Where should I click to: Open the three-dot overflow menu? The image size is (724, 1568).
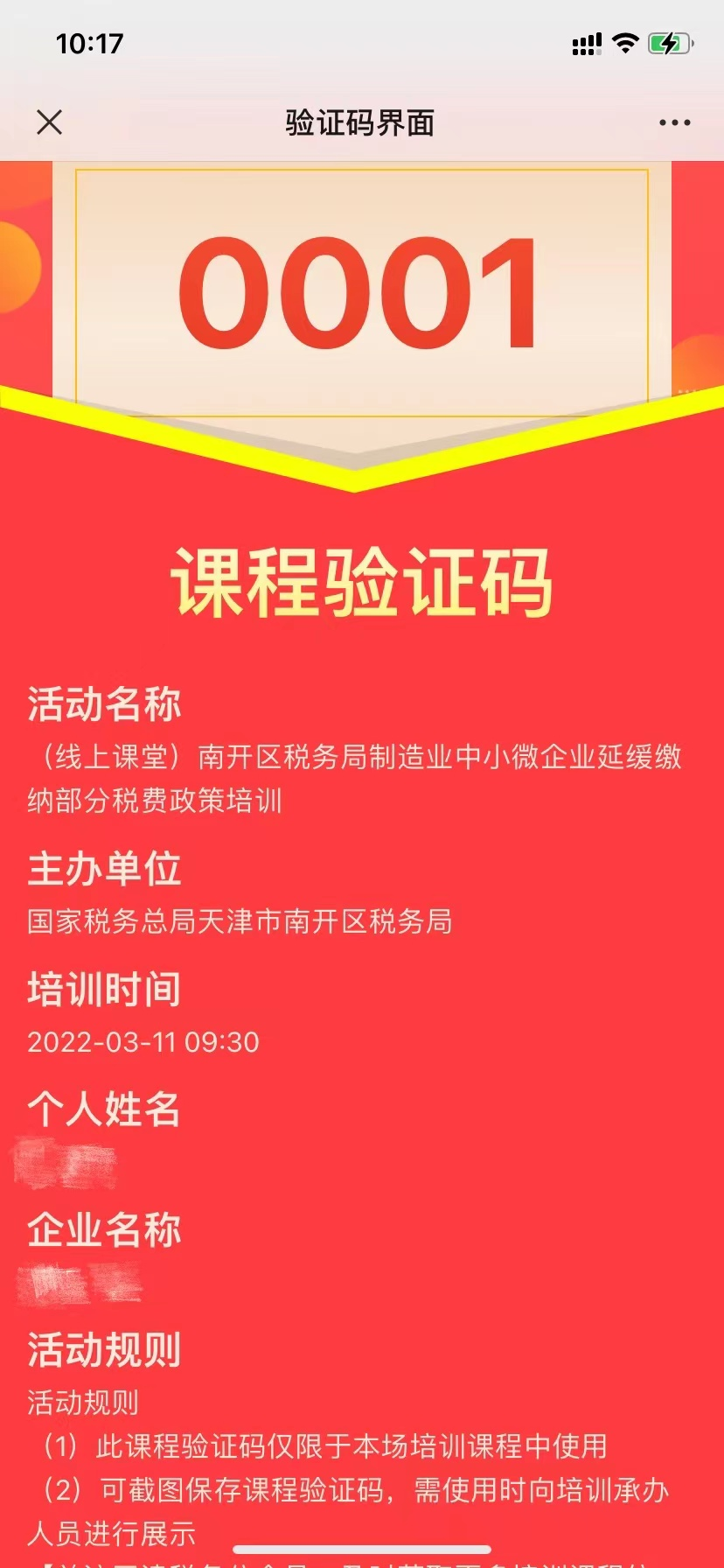click(674, 122)
